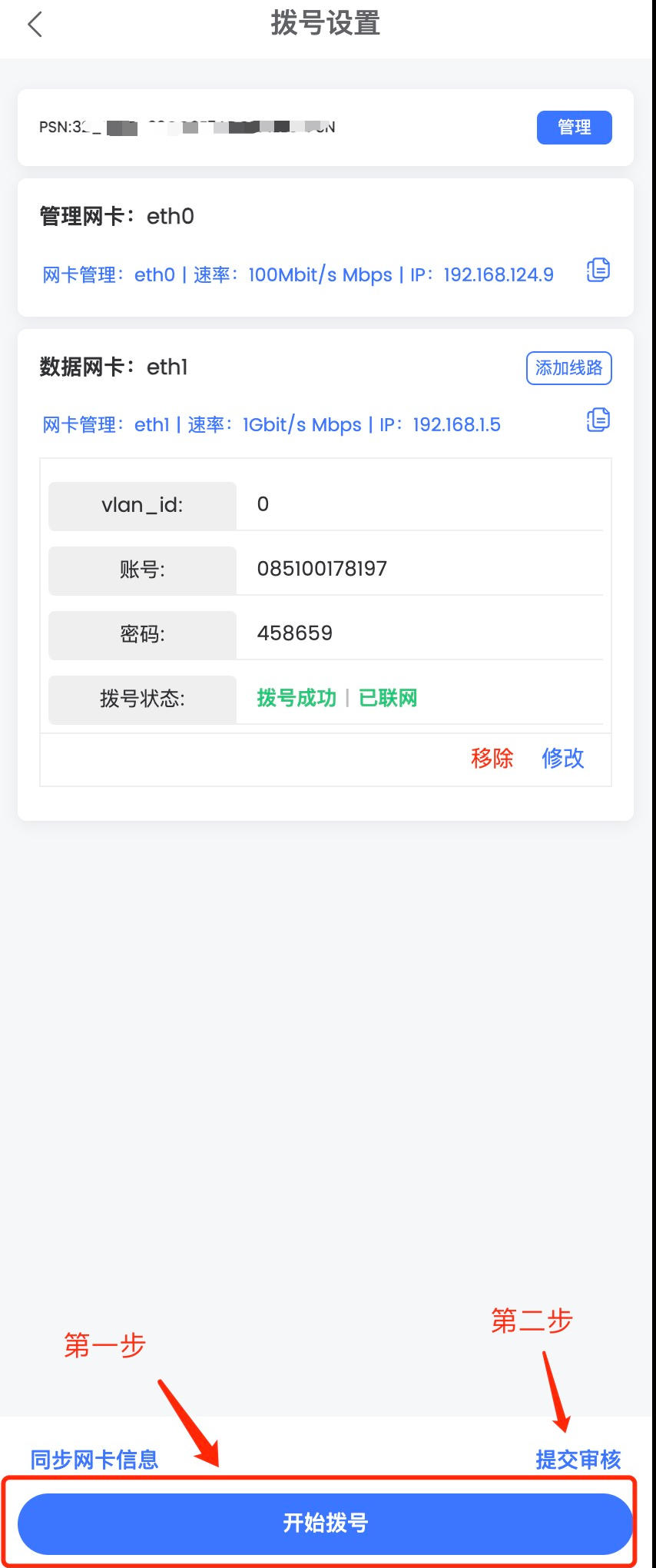Click the 拨号成功 dial status text

click(297, 698)
